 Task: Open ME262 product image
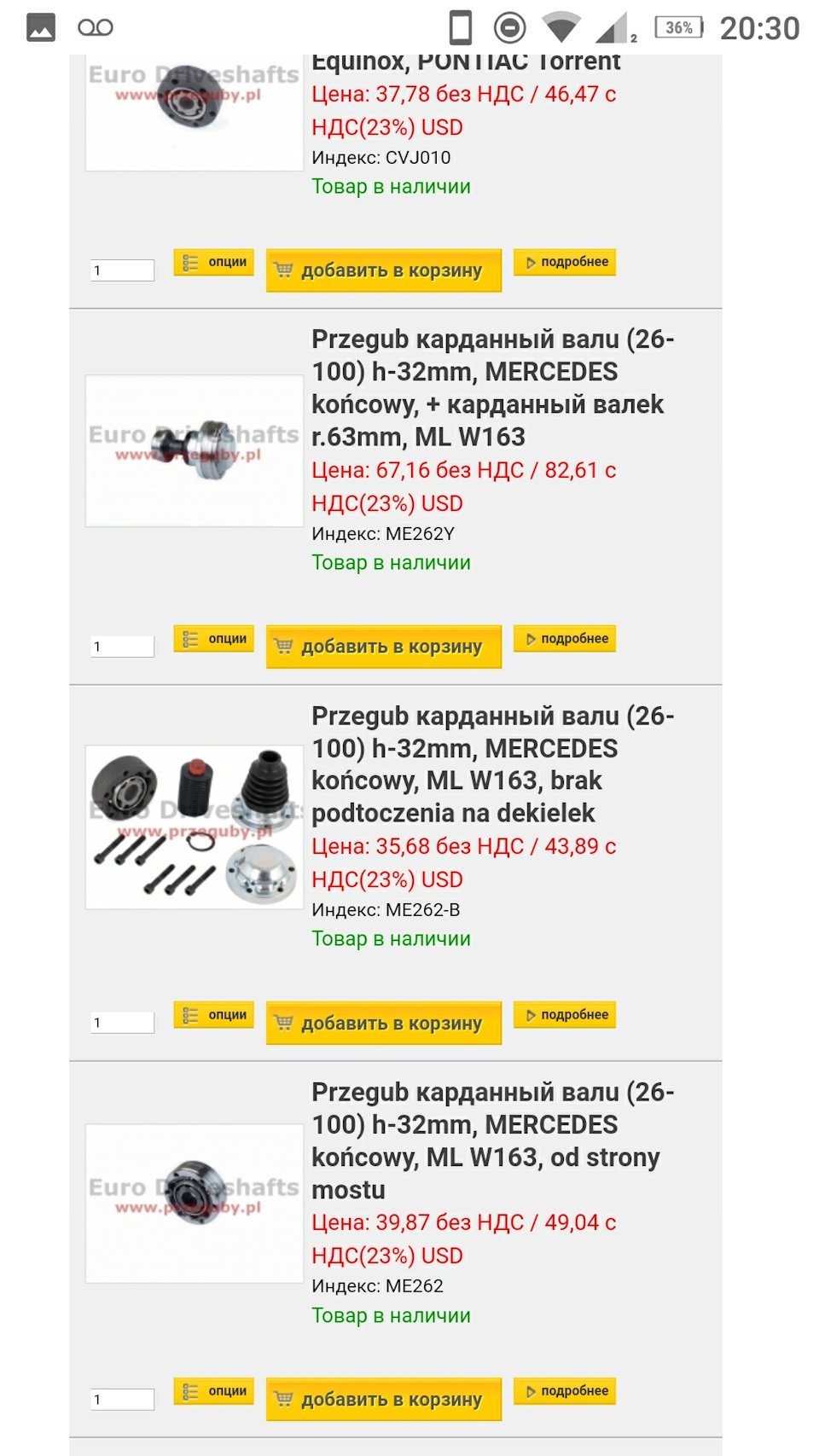tap(195, 1203)
